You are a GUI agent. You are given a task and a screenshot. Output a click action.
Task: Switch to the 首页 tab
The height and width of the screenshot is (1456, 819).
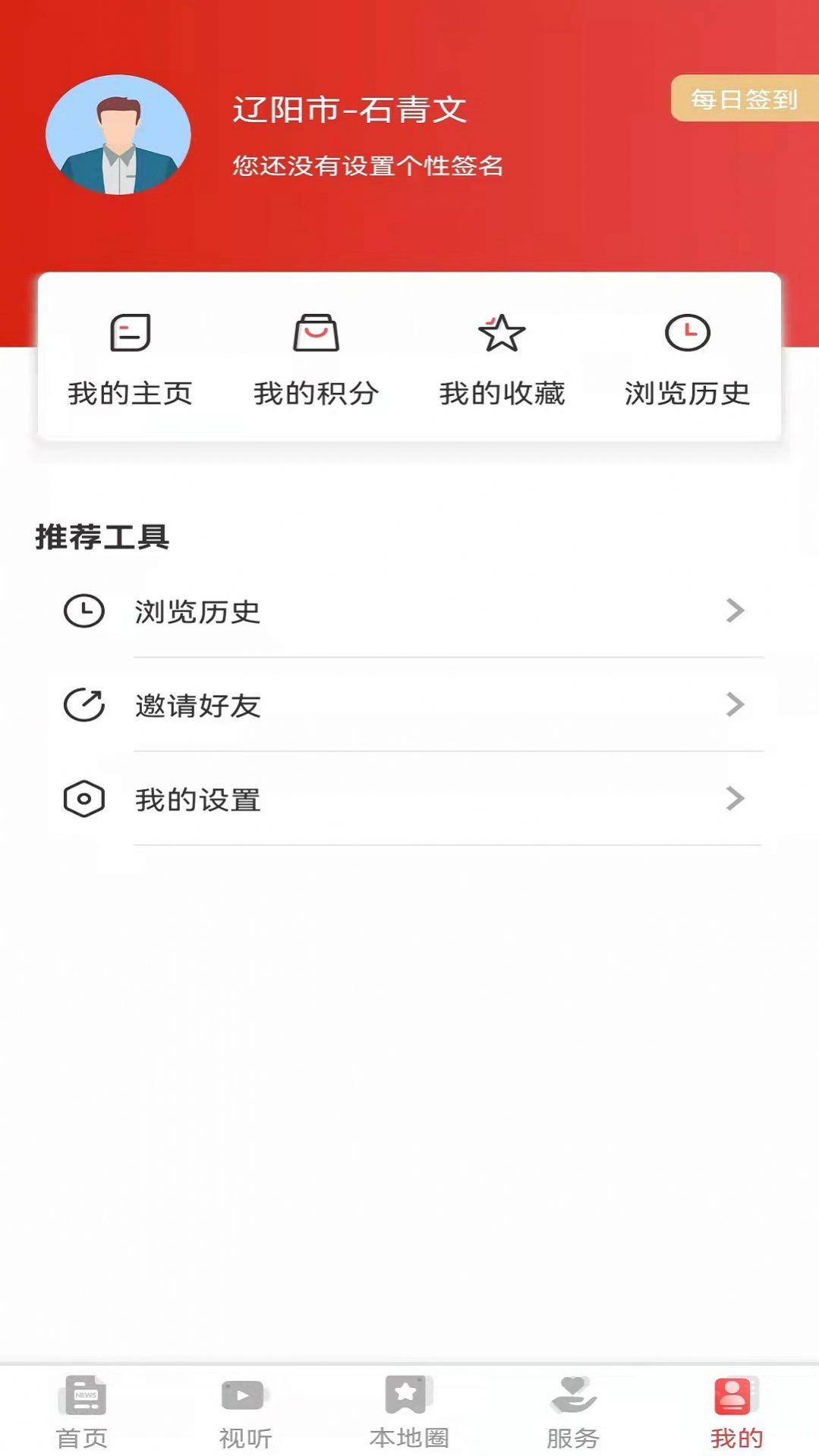tap(82, 1407)
